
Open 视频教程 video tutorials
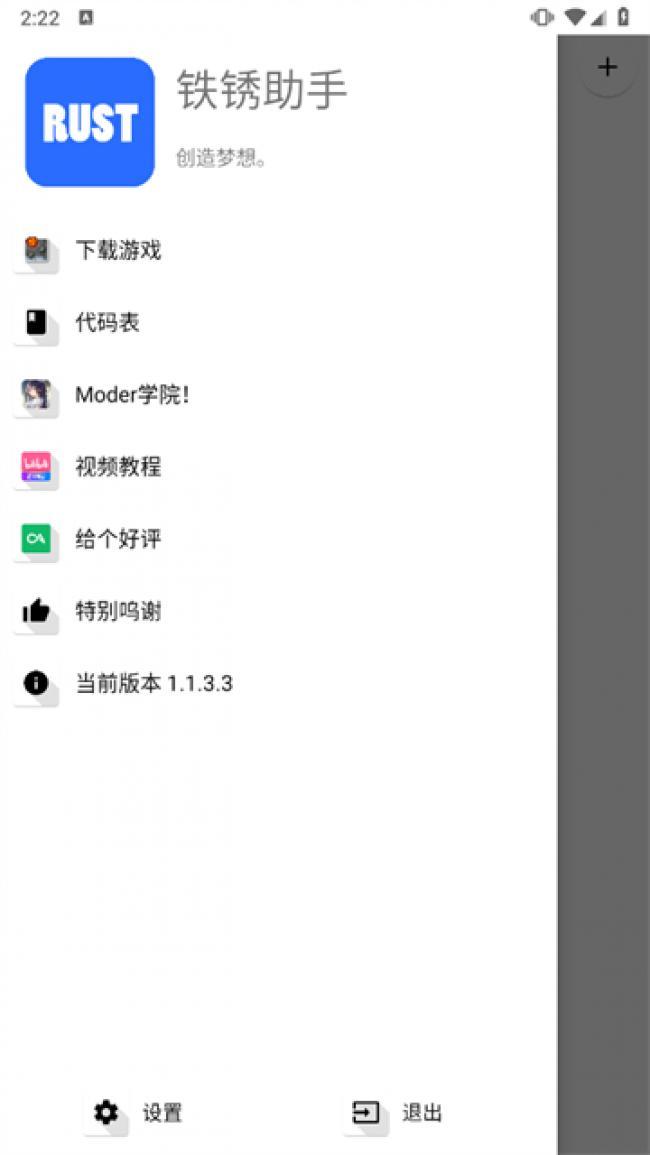(118, 467)
